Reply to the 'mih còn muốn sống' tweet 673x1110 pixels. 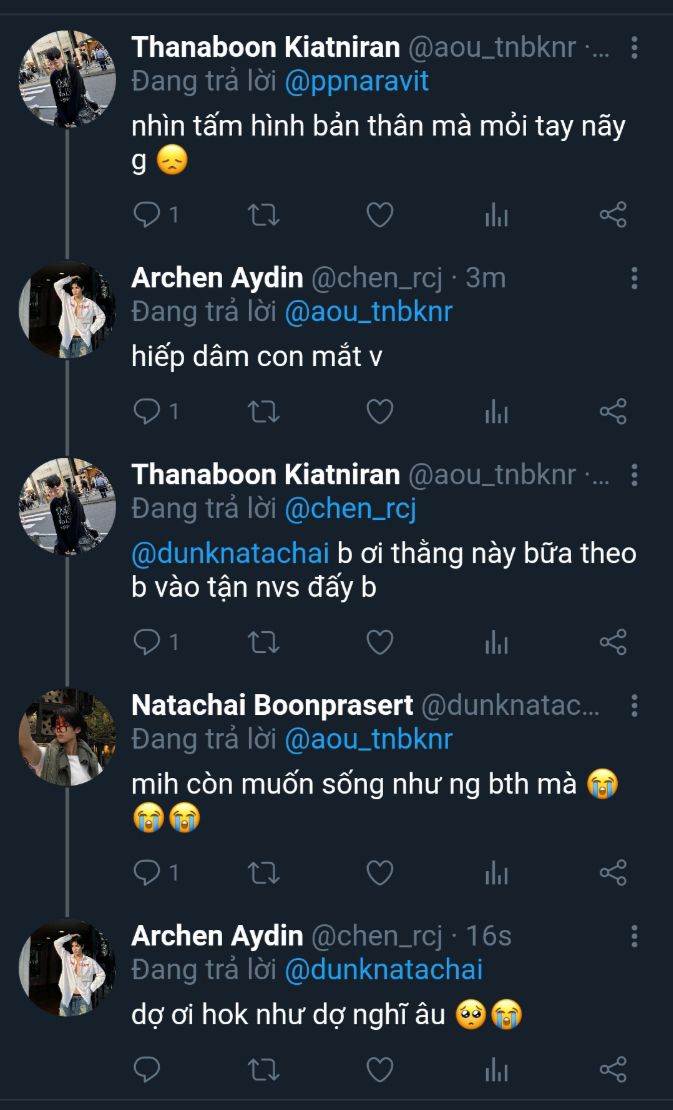pos(147,872)
